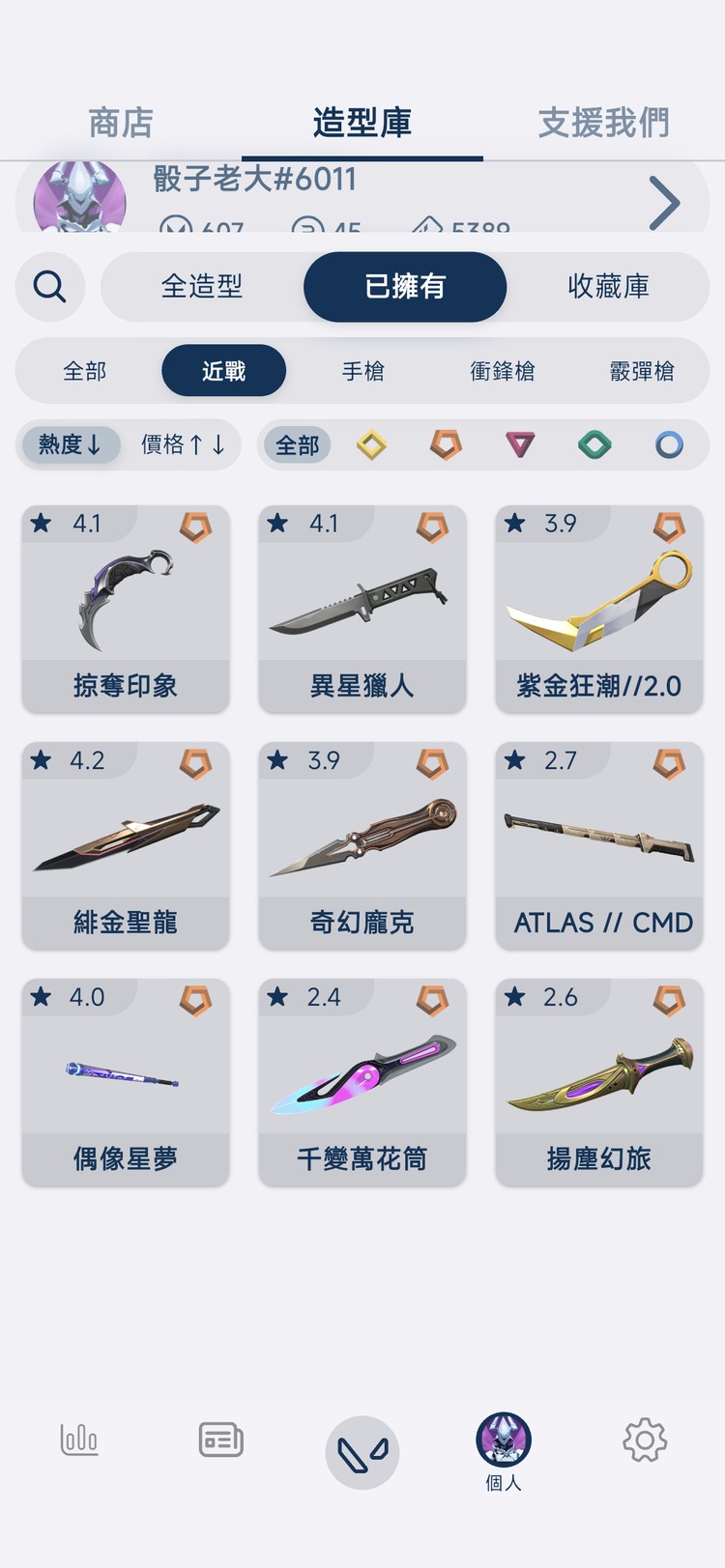
Task: Switch to the 支援我們 tab
Action: (602, 121)
